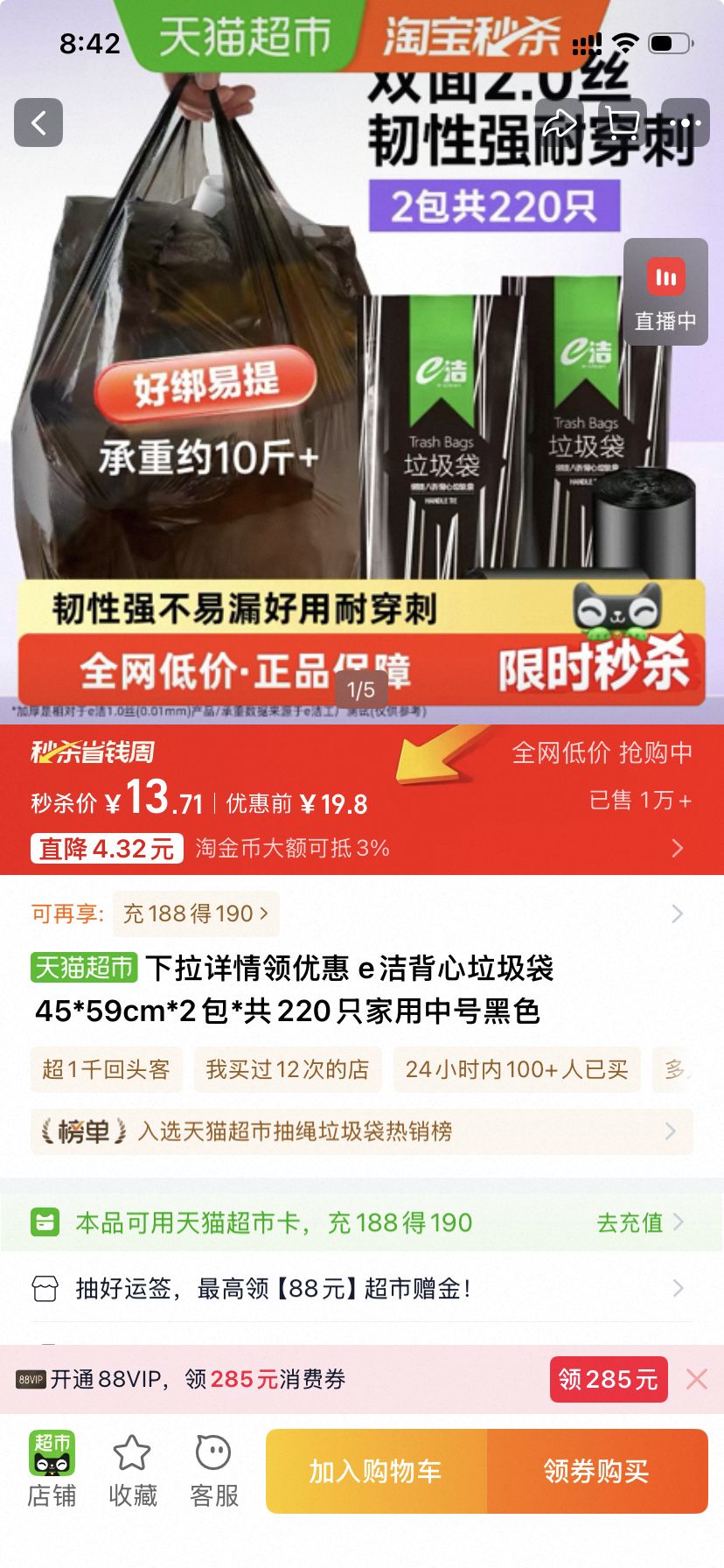The width and height of the screenshot is (724, 1568).
Task: Click the 1/5 image page indicator
Action: [x=362, y=689]
